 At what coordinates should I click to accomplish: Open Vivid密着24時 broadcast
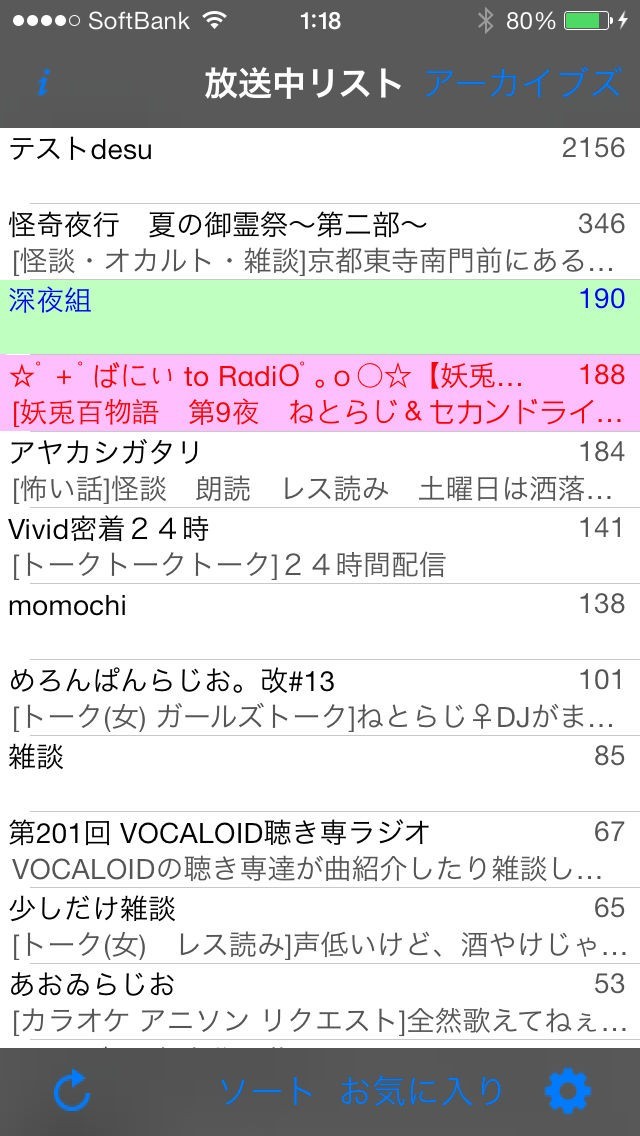(320, 545)
